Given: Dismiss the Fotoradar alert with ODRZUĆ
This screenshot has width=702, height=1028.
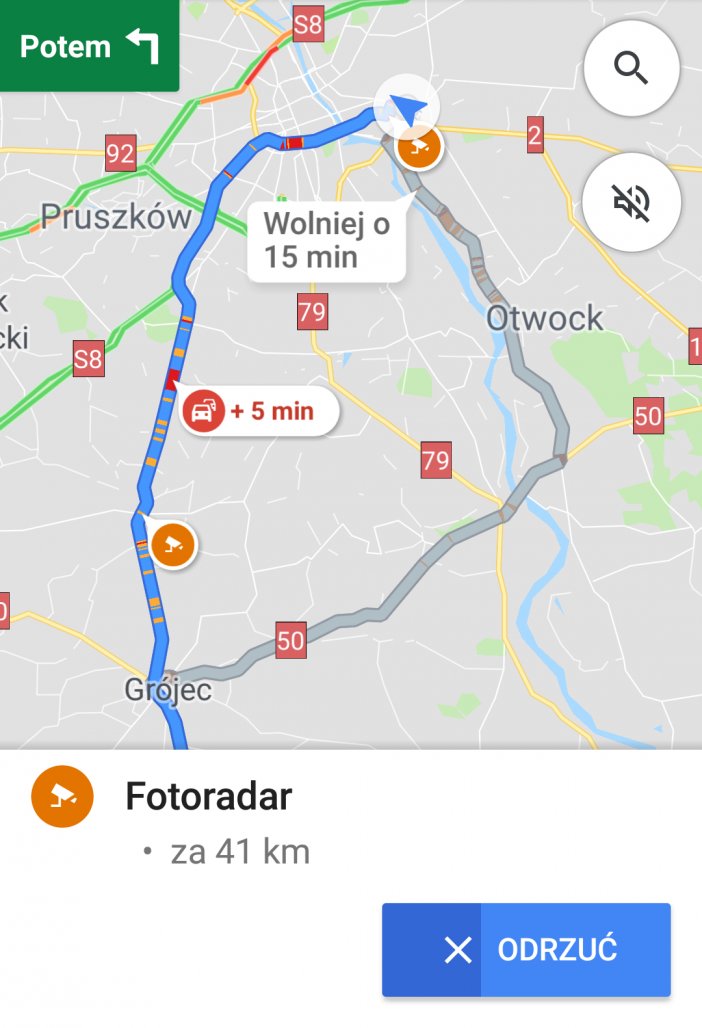Looking at the screenshot, I should point(526,949).
